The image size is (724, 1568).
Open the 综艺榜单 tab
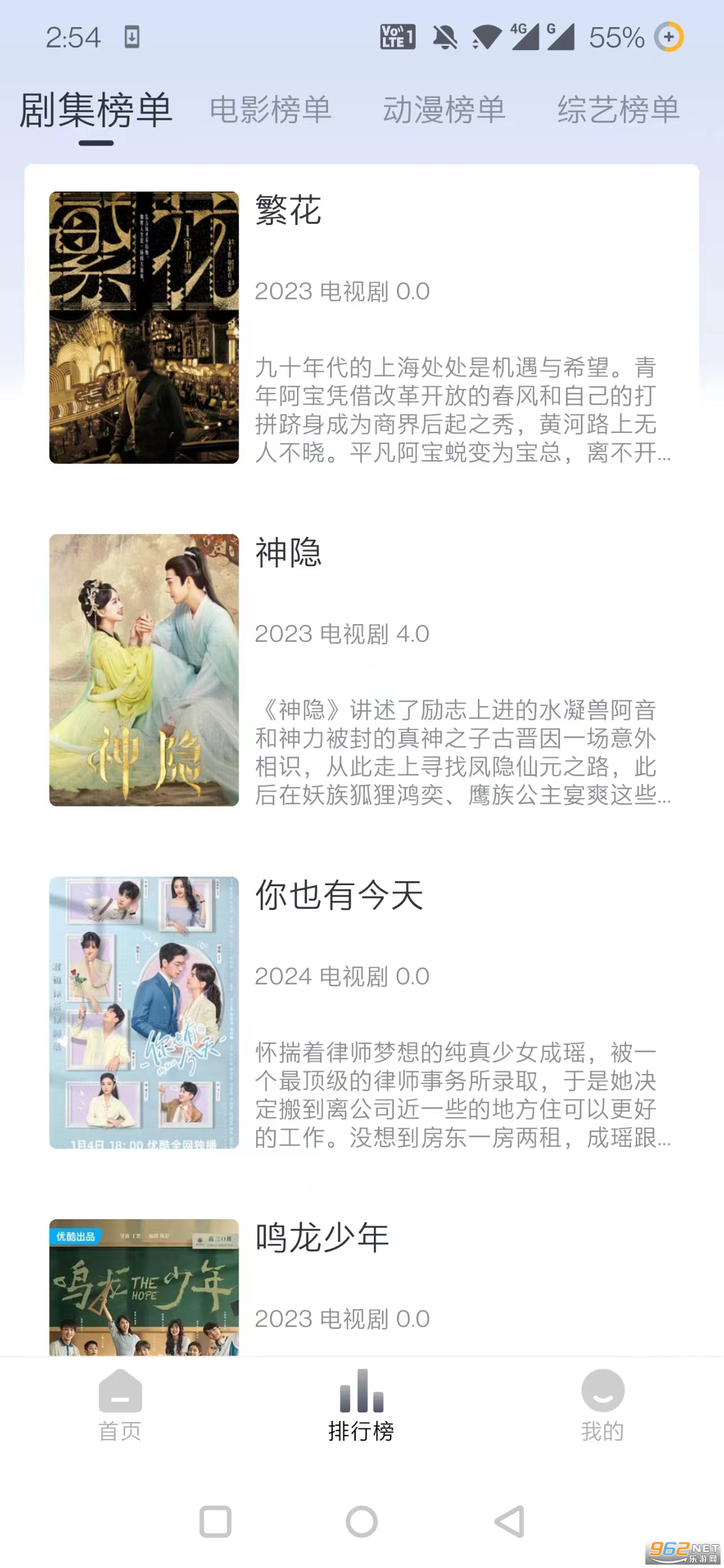[618, 110]
